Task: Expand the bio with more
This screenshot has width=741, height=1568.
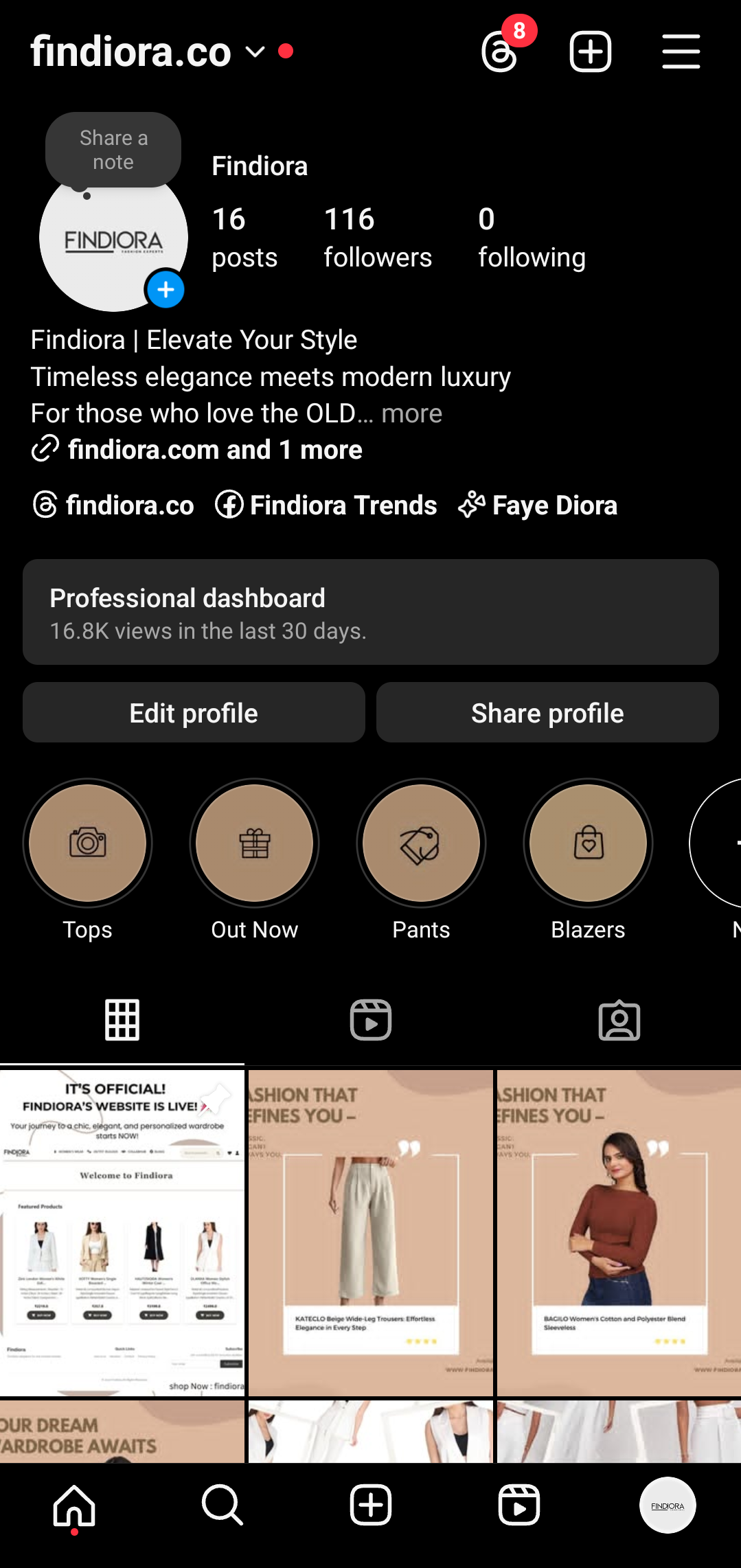Action: coord(411,413)
